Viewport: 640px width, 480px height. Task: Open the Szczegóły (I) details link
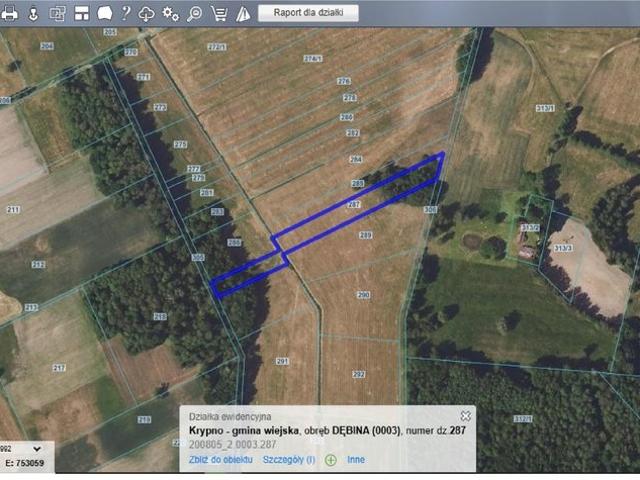[x=288, y=460]
